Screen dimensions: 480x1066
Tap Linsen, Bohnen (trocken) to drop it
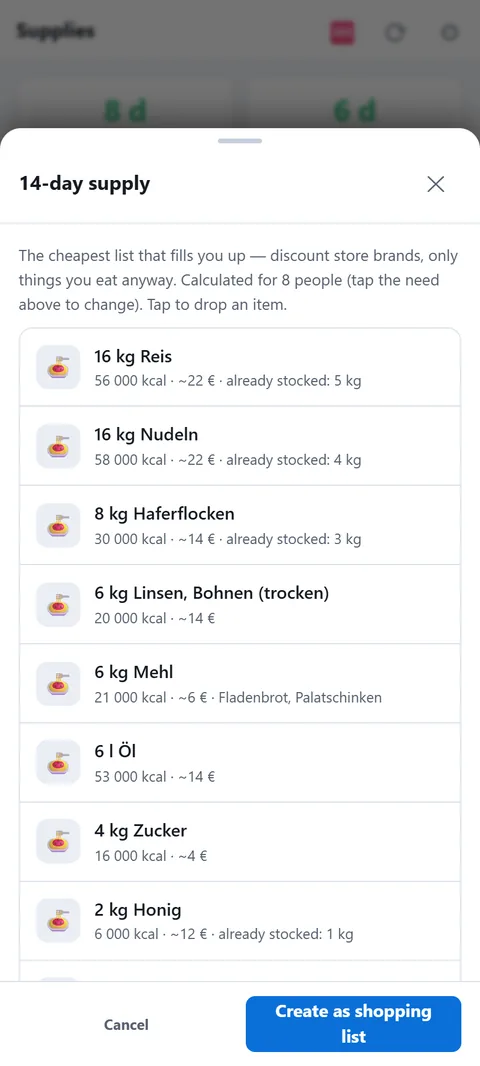click(x=240, y=604)
